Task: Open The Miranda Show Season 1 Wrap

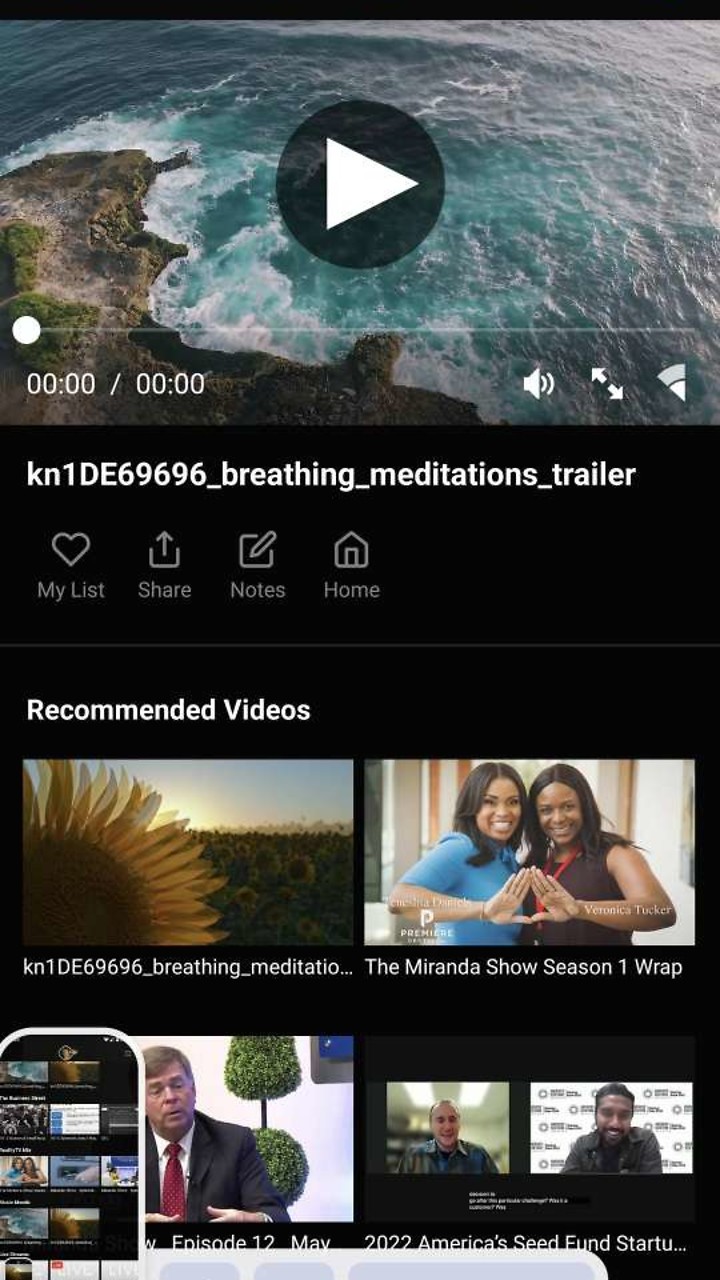Action: (x=529, y=852)
